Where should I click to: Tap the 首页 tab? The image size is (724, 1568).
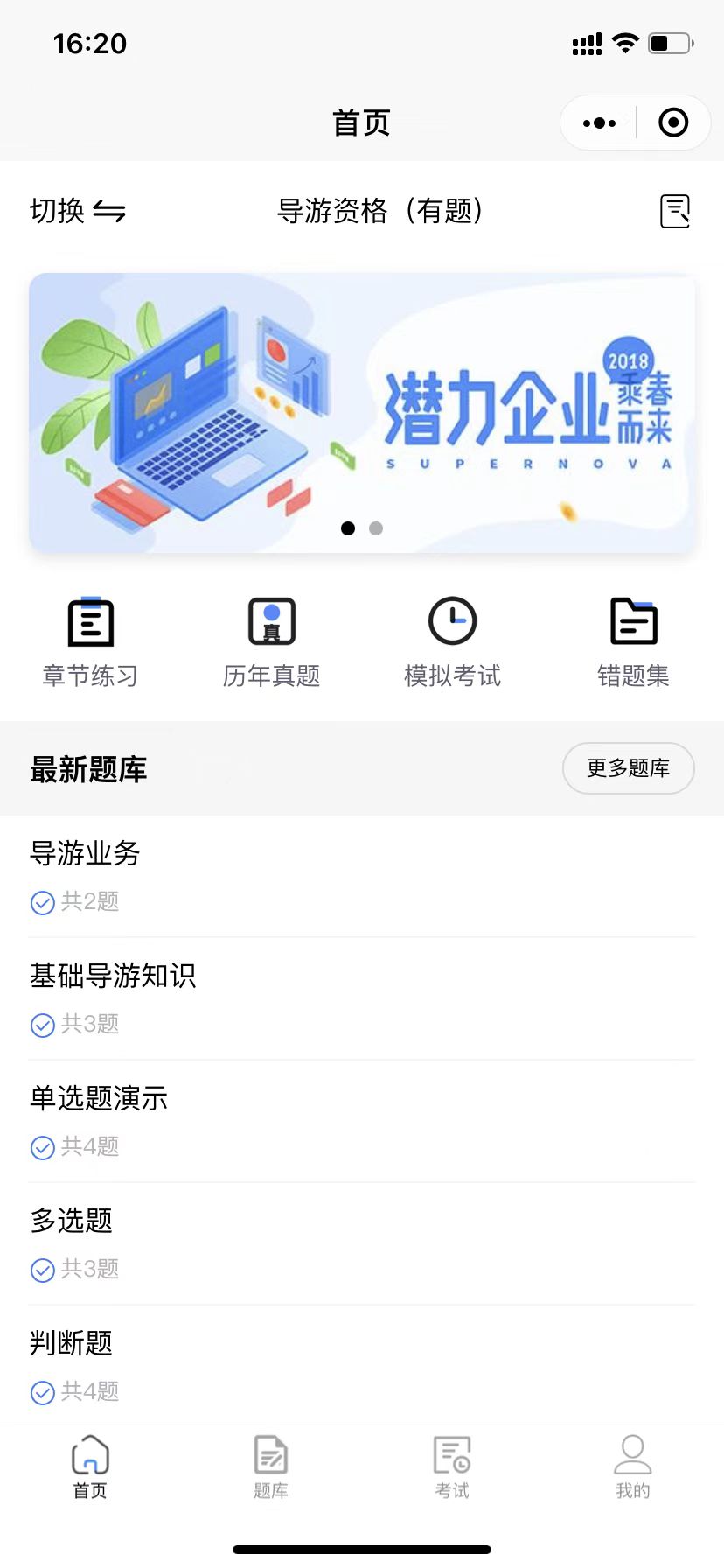90,1467
